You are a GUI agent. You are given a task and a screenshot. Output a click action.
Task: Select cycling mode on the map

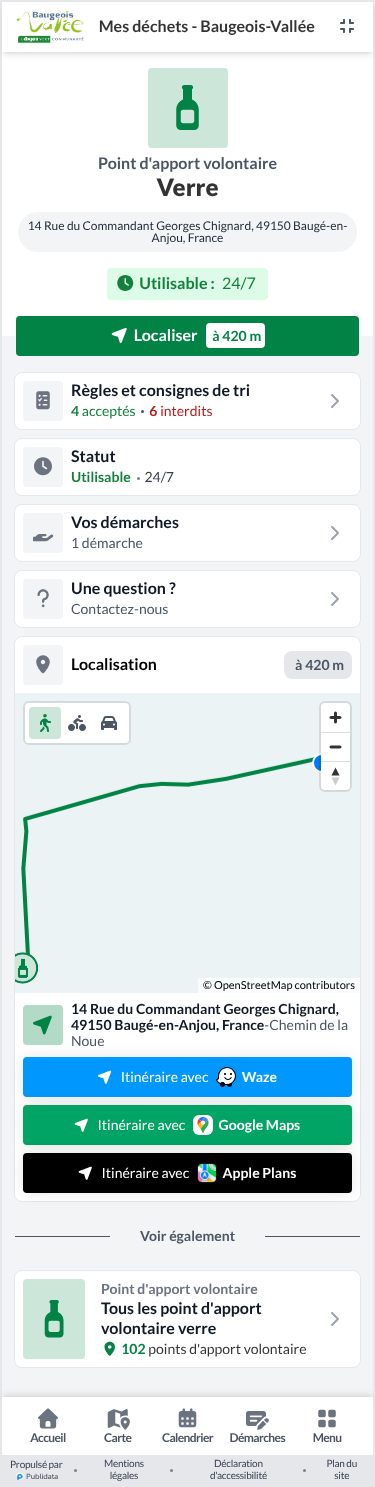(x=77, y=723)
